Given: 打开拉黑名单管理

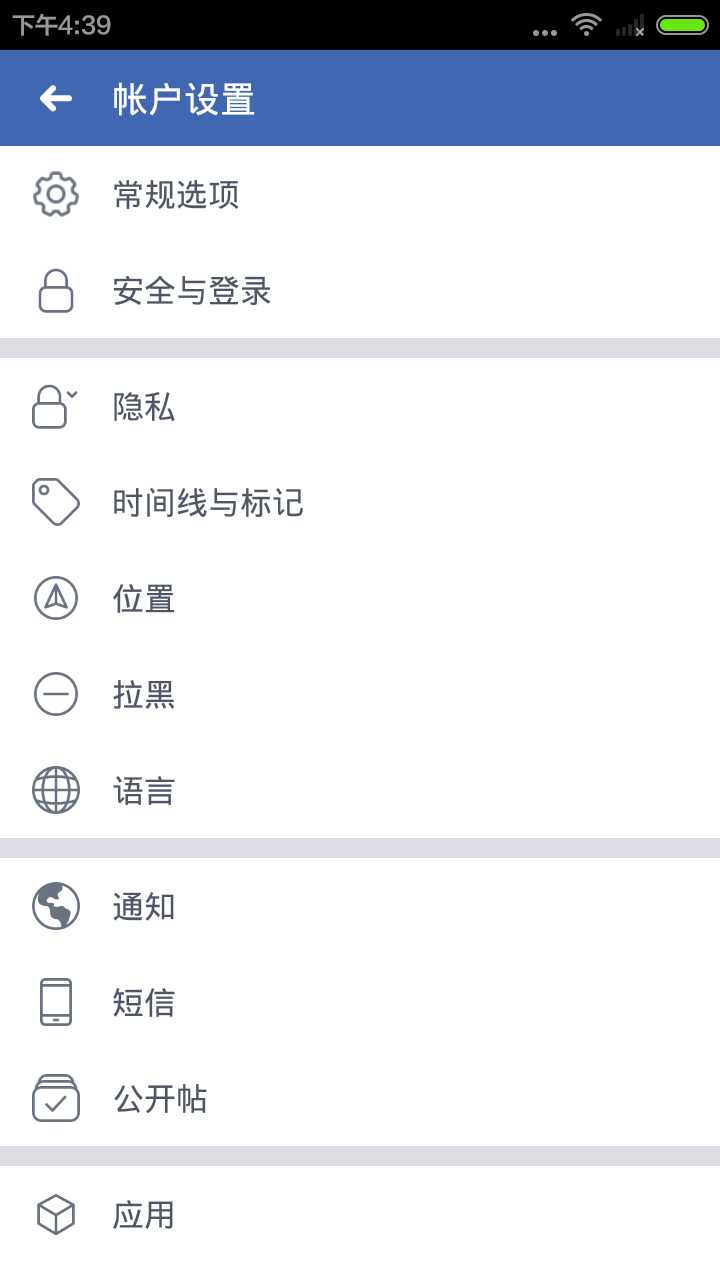Looking at the screenshot, I should pyautogui.click(x=300, y=694).
